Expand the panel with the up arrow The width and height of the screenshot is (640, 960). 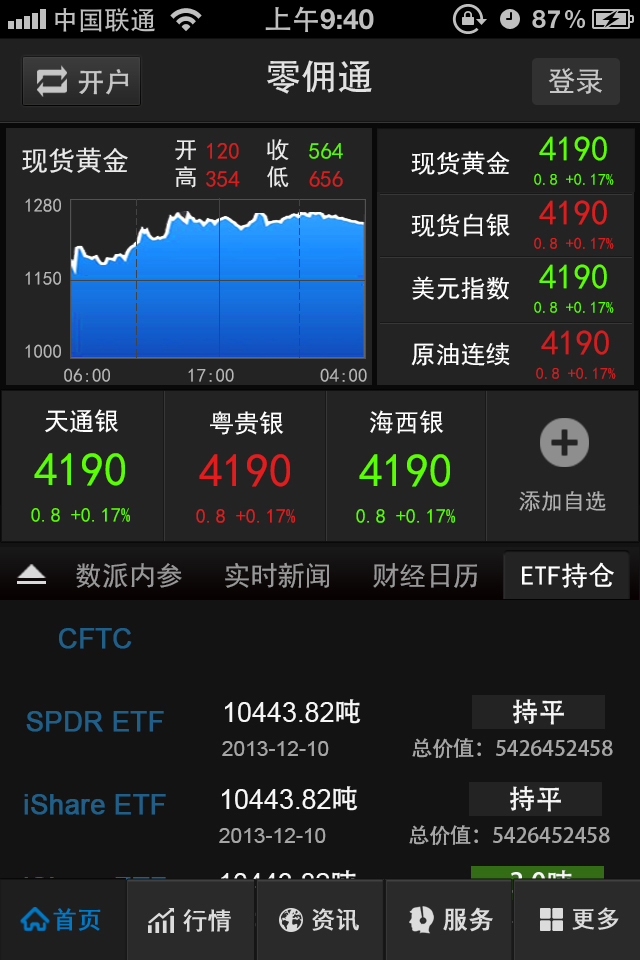(x=32, y=575)
